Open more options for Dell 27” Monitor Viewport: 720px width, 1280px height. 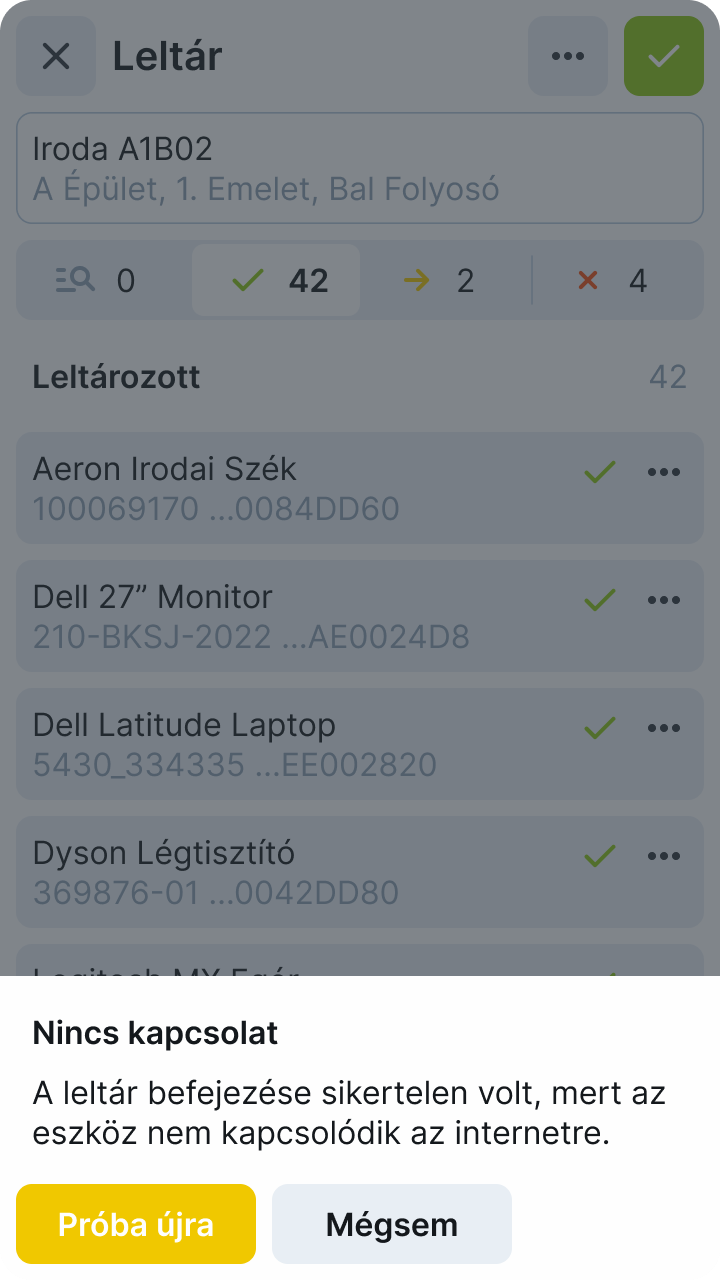point(664,600)
